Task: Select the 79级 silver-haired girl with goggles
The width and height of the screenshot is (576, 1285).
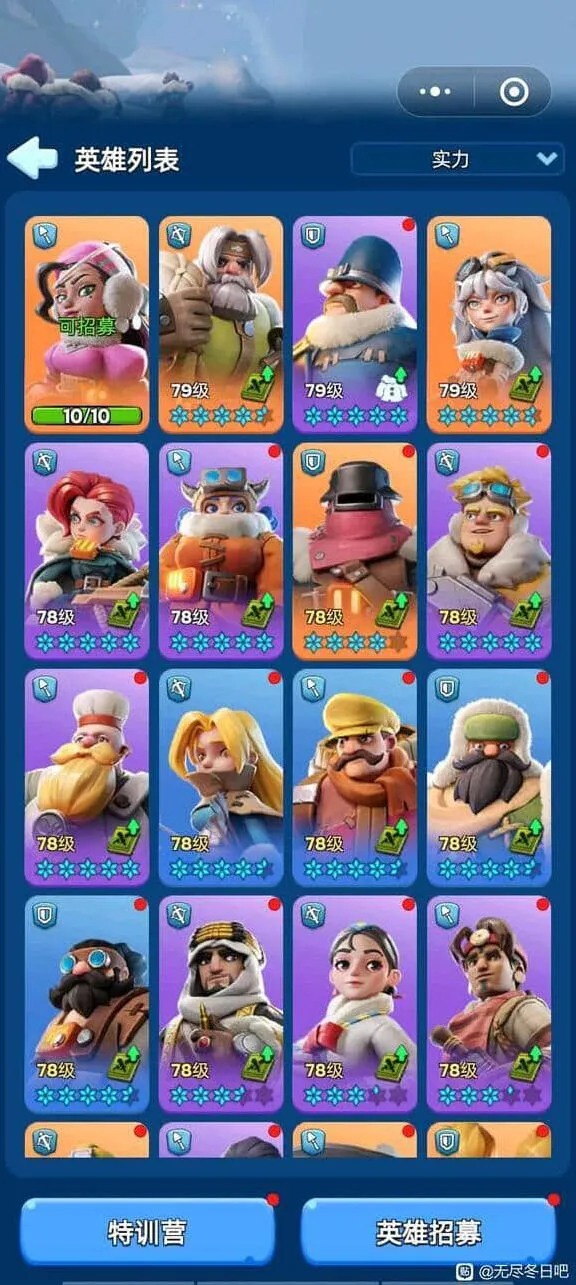Action: (489, 324)
